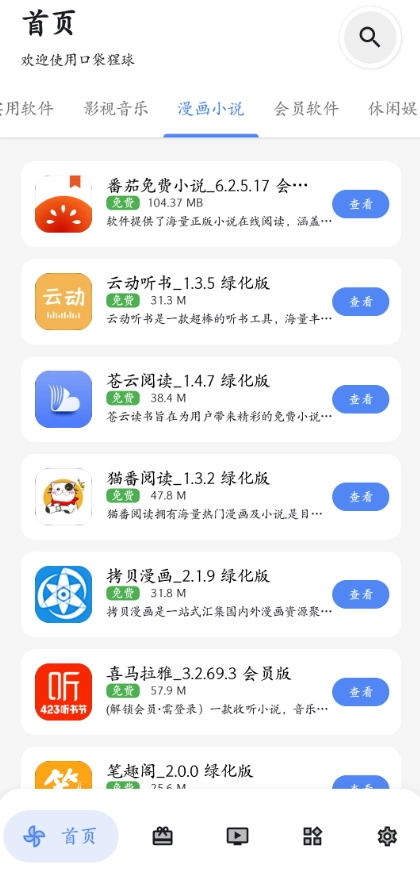Open the gift box tab in bottom bar

click(163, 836)
